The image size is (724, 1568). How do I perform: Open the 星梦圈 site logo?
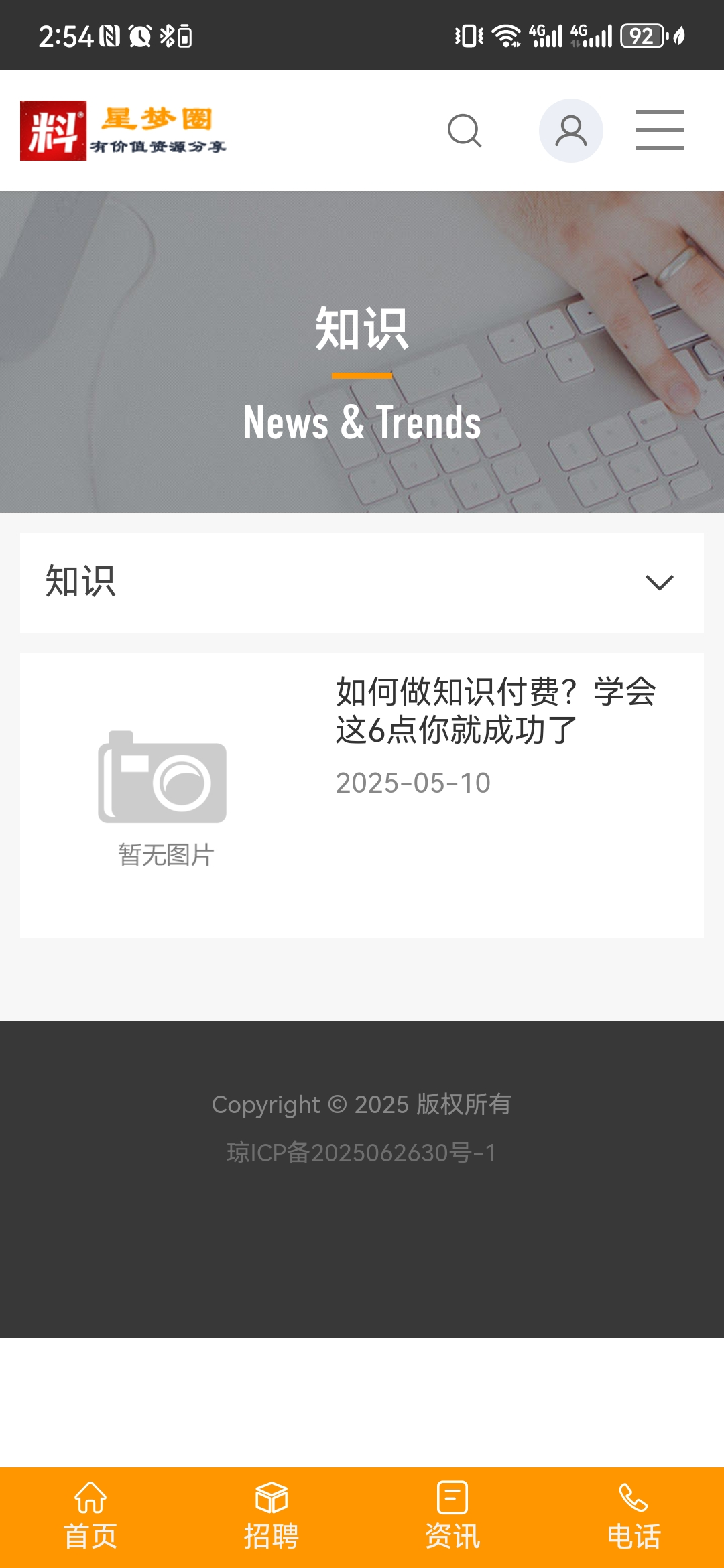tap(123, 131)
